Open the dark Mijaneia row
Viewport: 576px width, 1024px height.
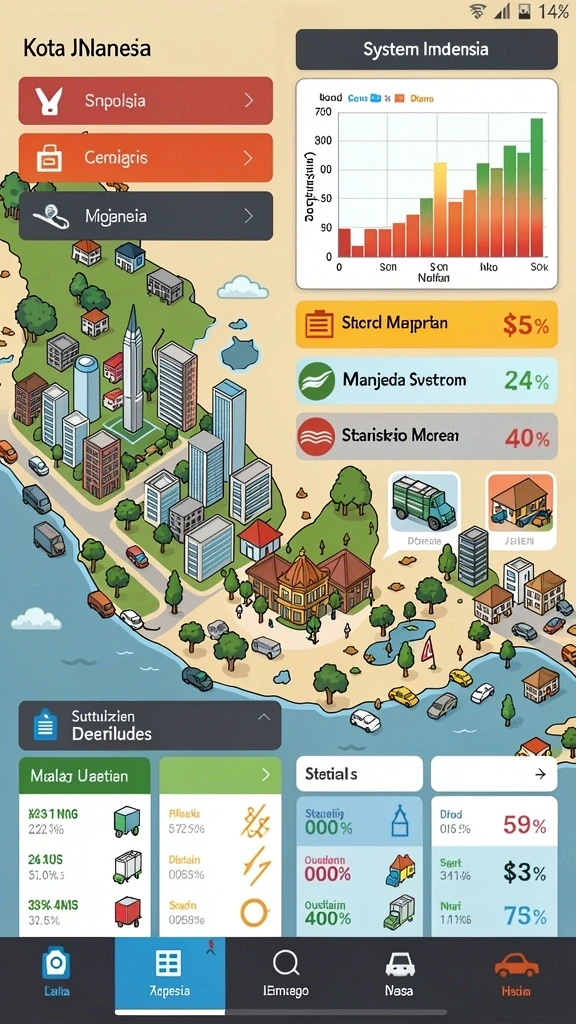145,216
